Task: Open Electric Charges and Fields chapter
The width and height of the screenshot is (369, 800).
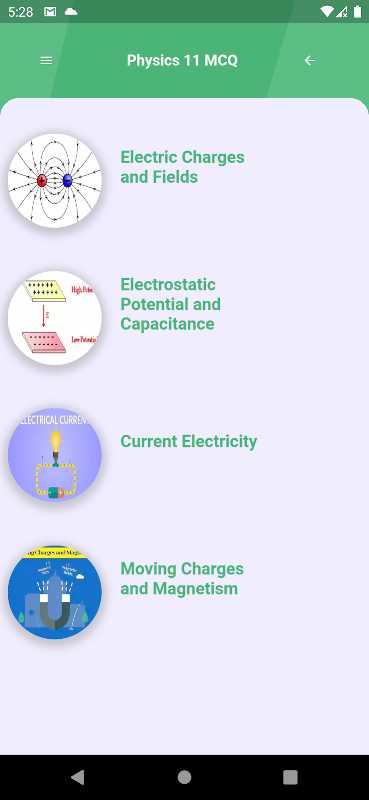Action: (182, 167)
